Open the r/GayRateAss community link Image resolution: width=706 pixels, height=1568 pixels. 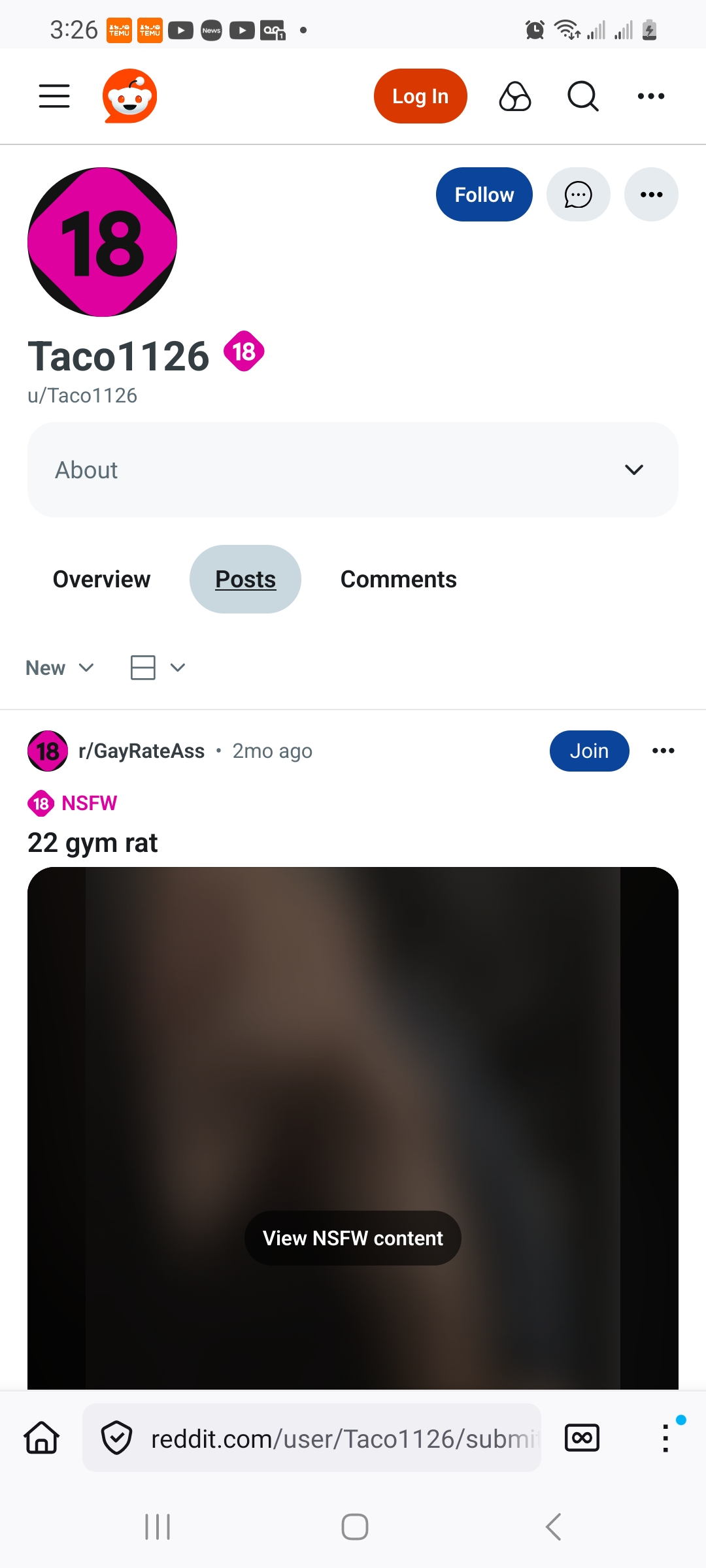[x=141, y=751]
